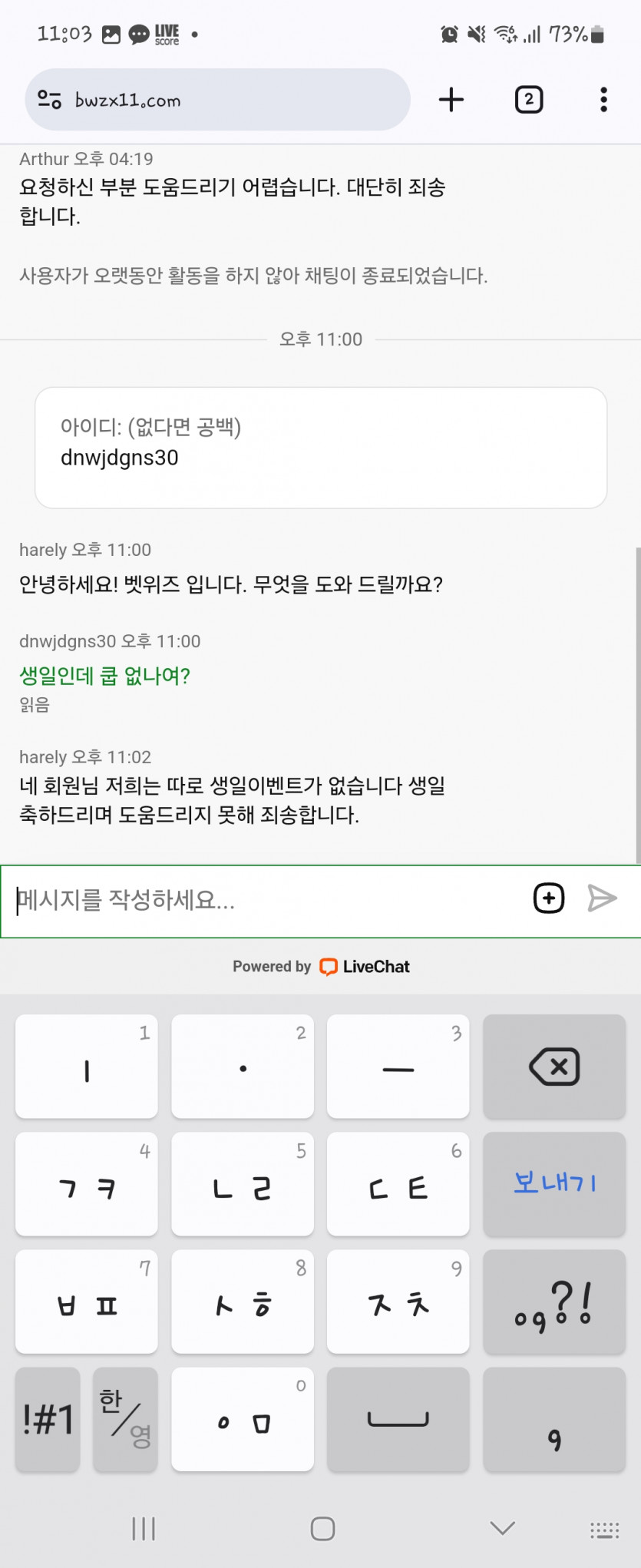Tap the keyboard backspace key
The width and height of the screenshot is (641, 1568).
(x=553, y=1067)
